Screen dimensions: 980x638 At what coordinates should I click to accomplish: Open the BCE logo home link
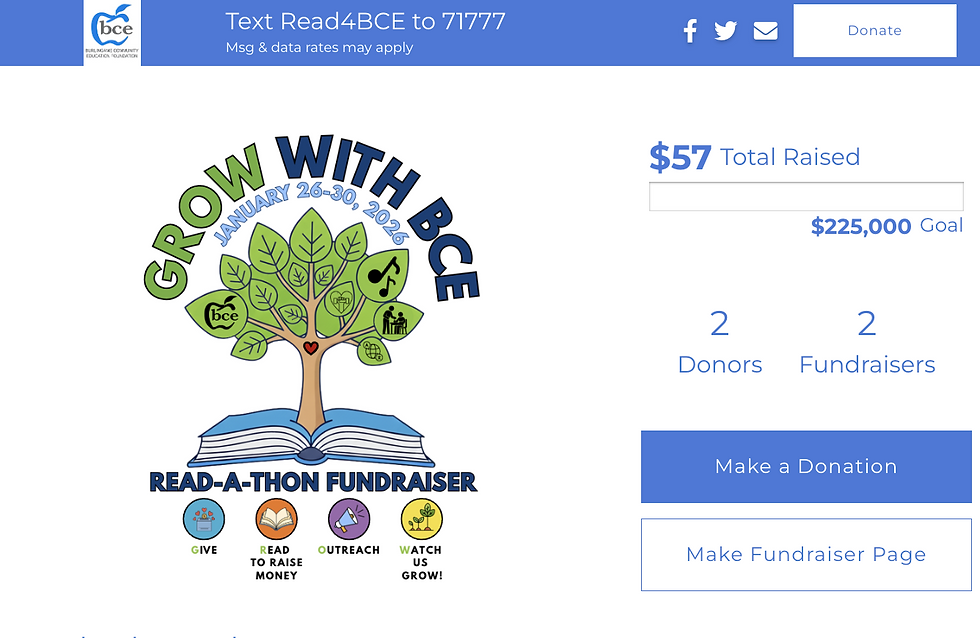click(112, 33)
